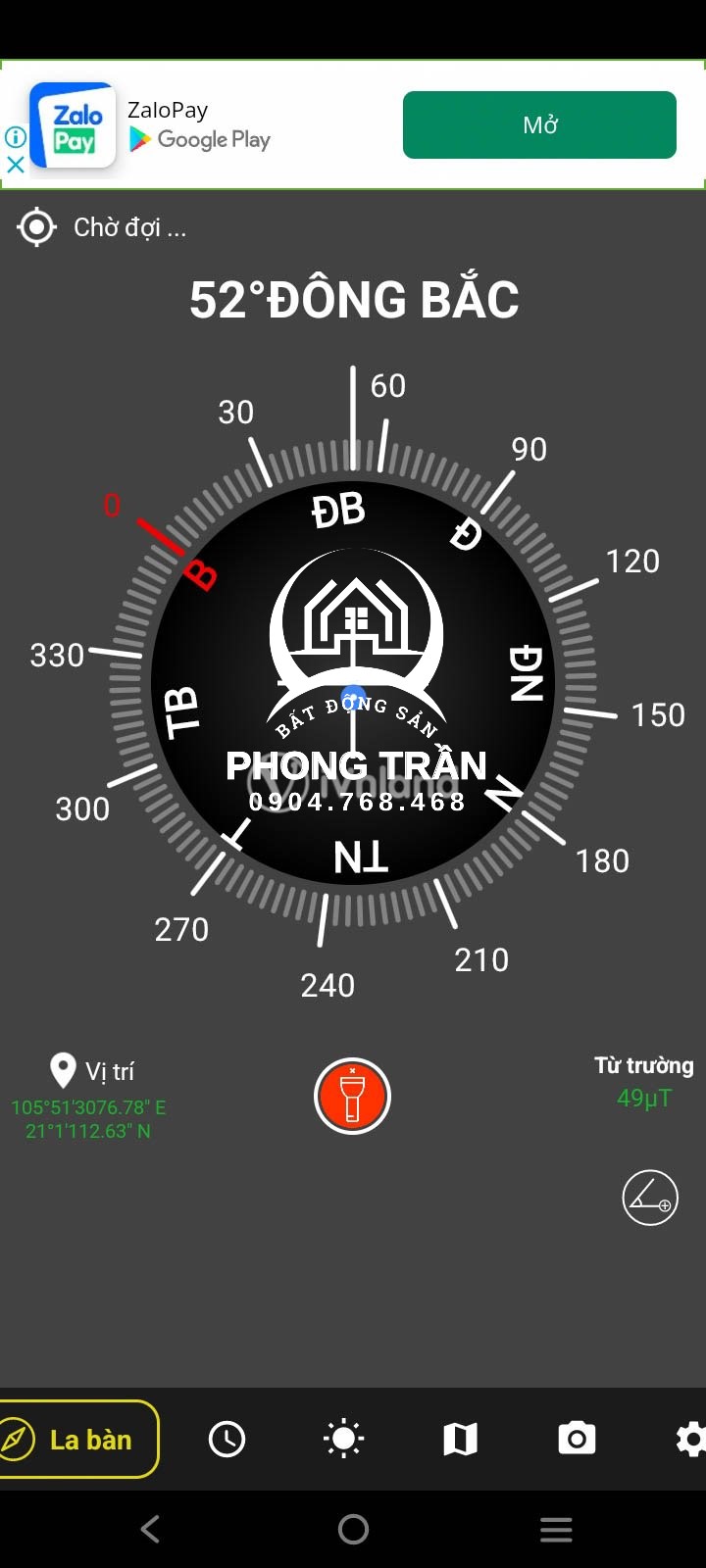Switch to the La bàn tab
This screenshot has height=1568, width=706.
click(78, 1439)
